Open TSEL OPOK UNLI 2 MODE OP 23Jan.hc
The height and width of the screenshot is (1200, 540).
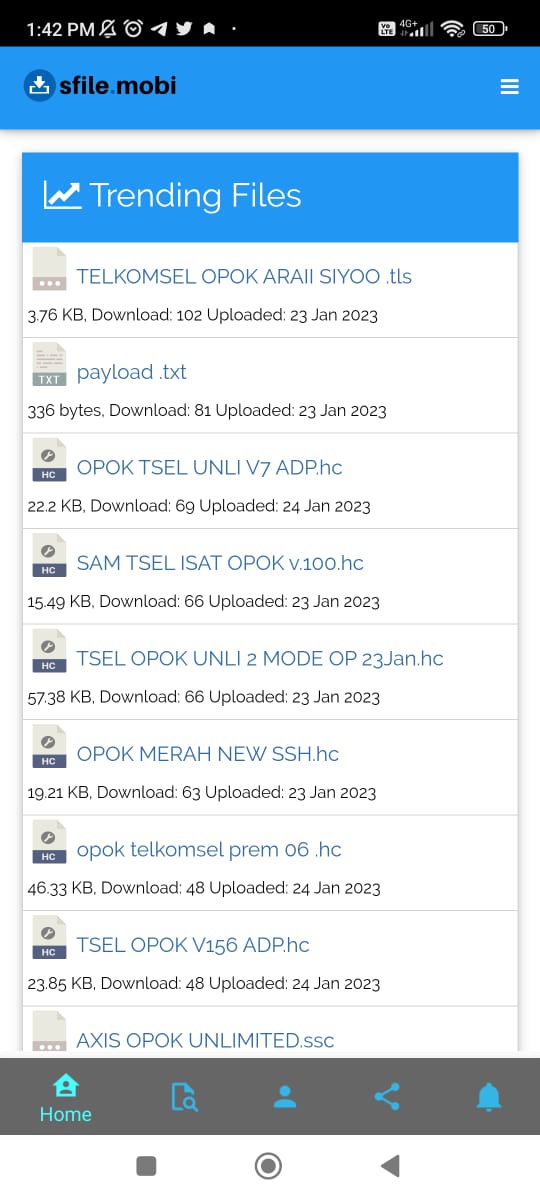coord(260,658)
